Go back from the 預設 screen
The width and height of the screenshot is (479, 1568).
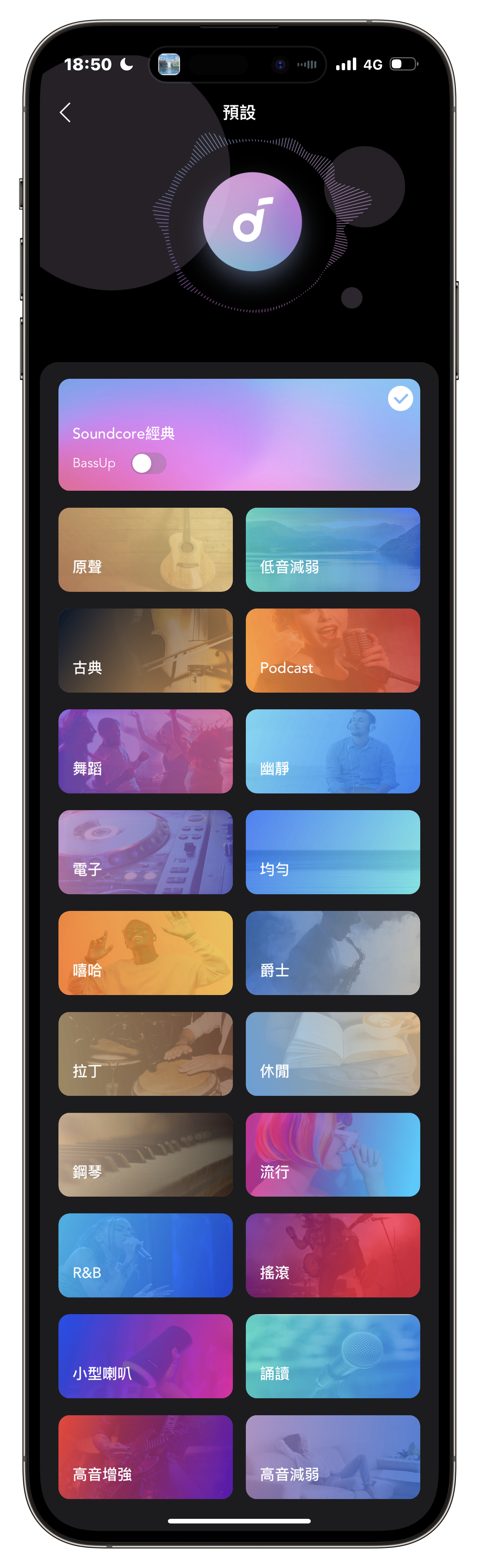66,113
